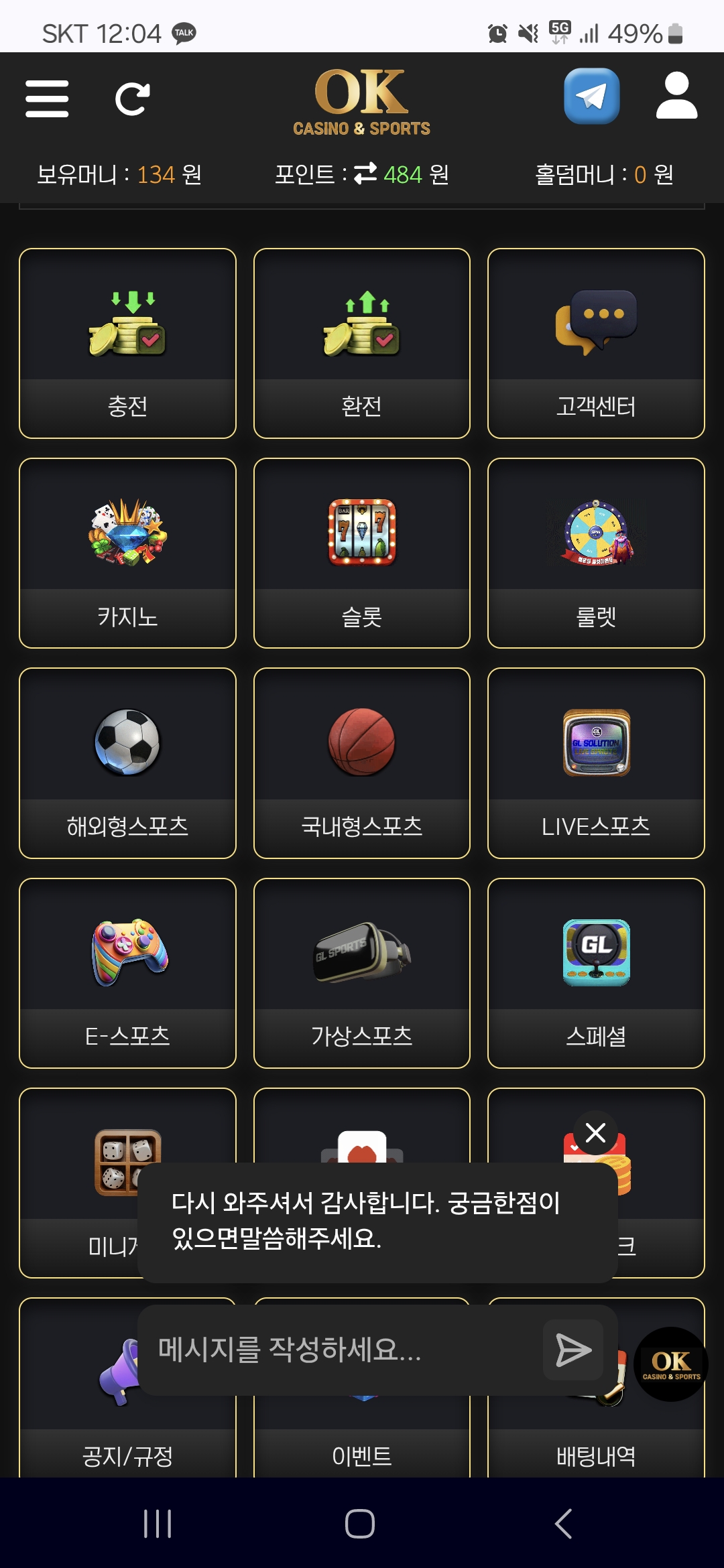724x1568 pixels.
Task: Open the Telegram link icon
Action: (x=591, y=96)
